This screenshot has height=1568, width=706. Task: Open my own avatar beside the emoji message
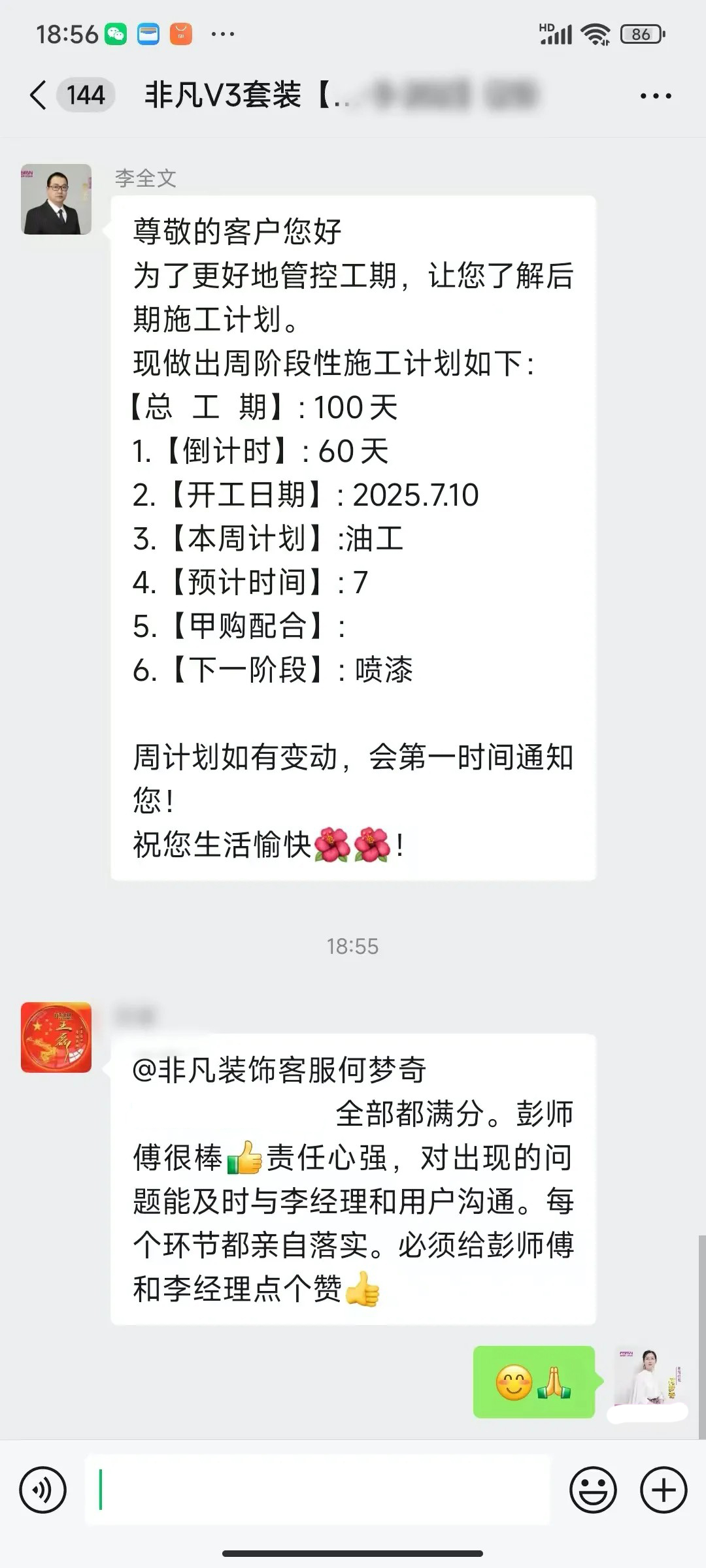(x=648, y=1377)
